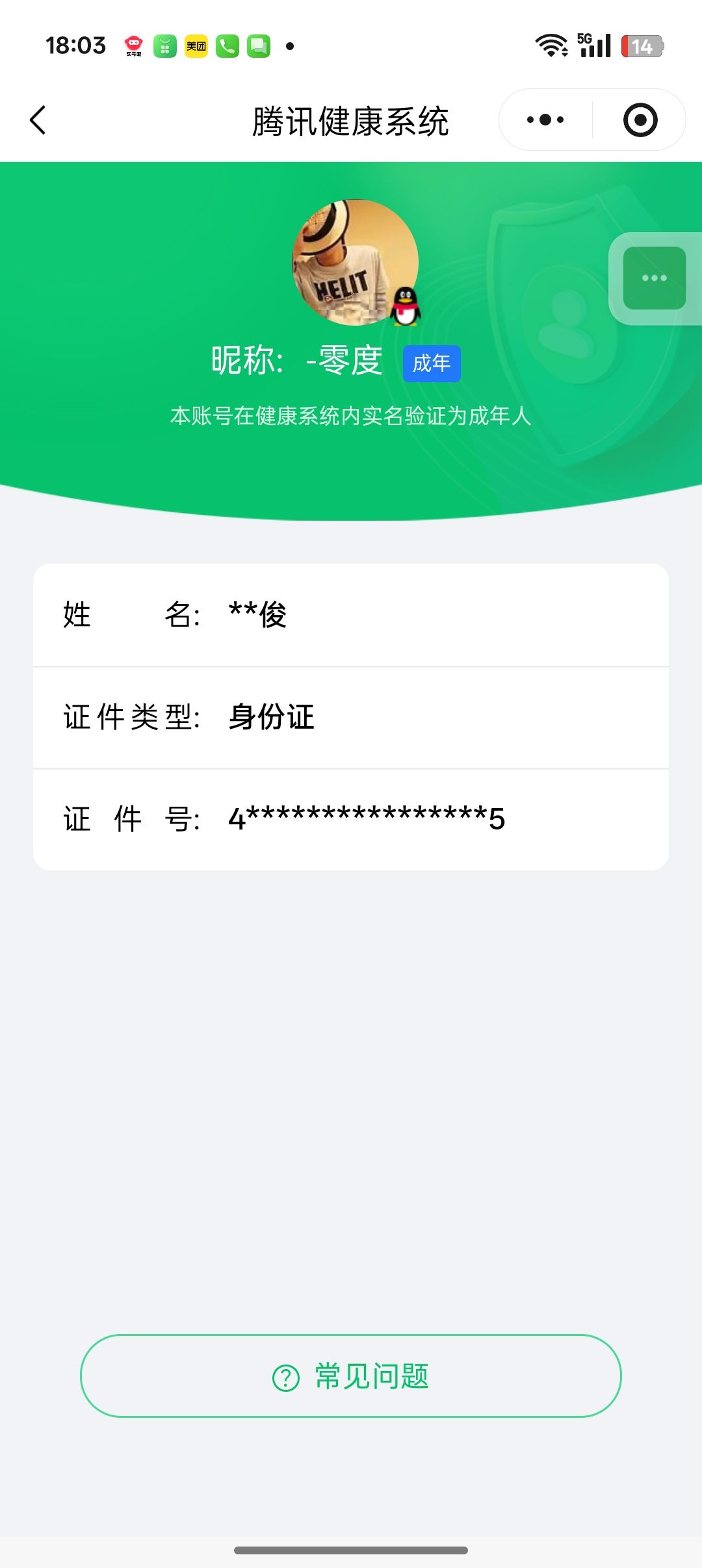Screen dimensions: 702x1568
Task: Tap the battery indicator showing 14
Action: (642, 46)
